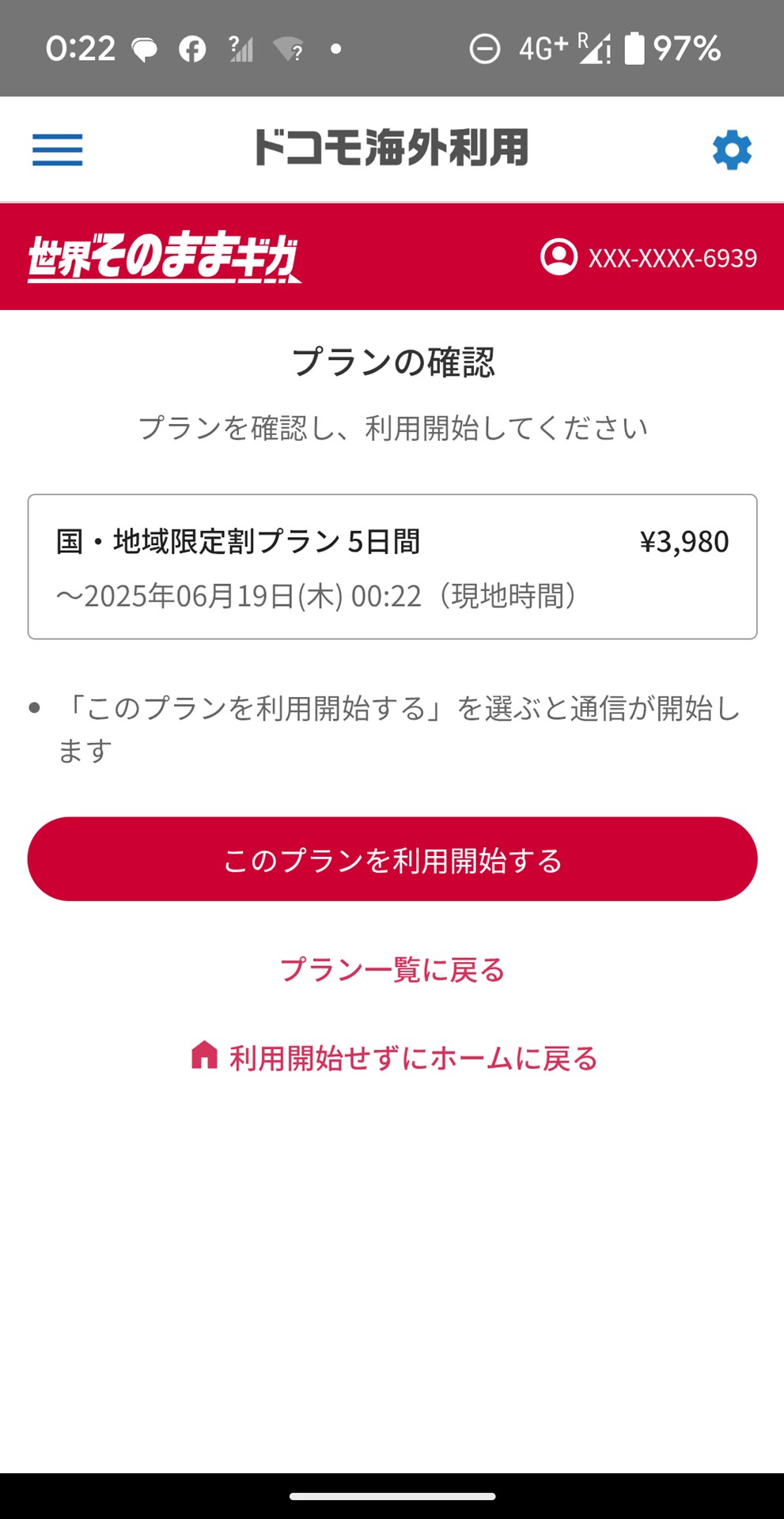Open the settings gear at top right
The width and height of the screenshot is (784, 1519).
[731, 149]
